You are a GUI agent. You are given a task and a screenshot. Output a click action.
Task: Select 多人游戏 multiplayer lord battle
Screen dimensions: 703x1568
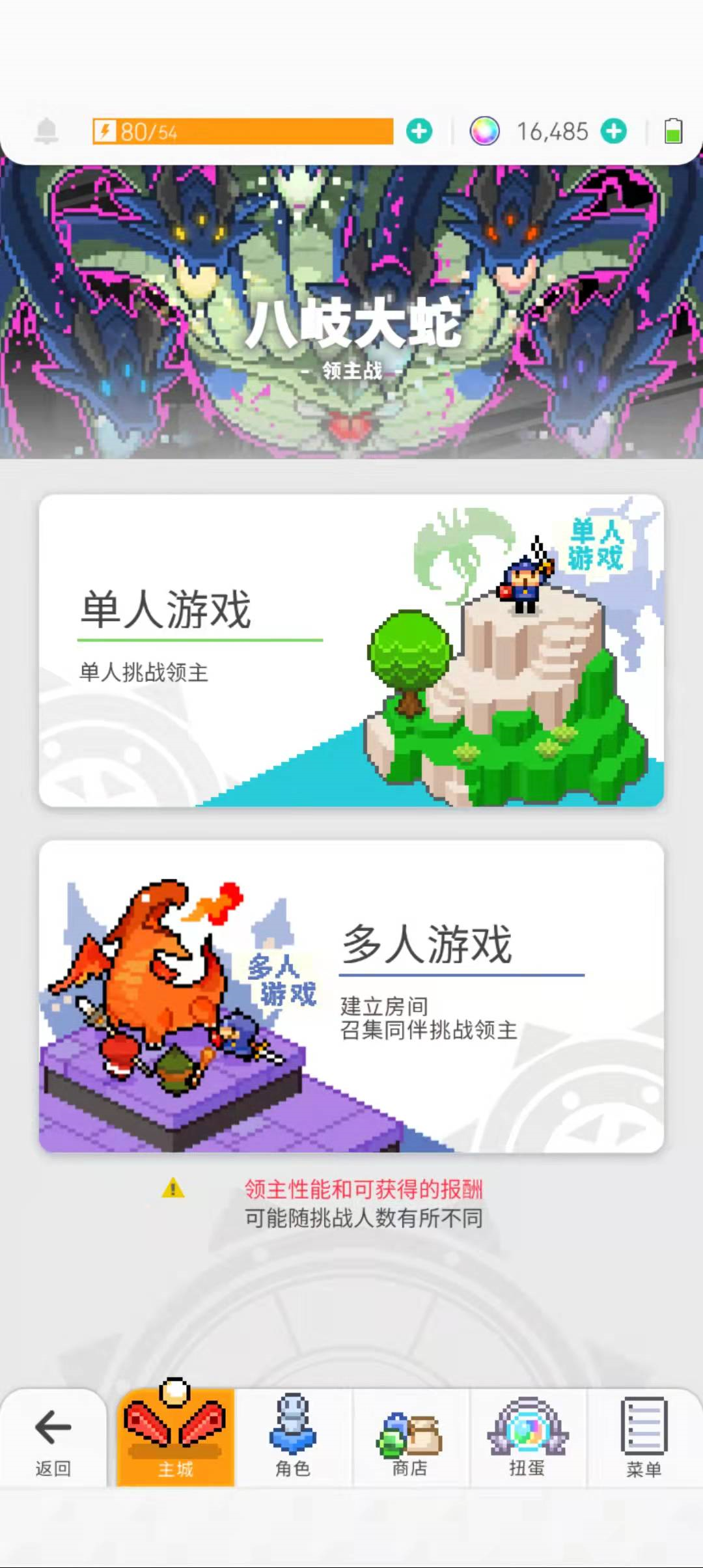click(351, 996)
